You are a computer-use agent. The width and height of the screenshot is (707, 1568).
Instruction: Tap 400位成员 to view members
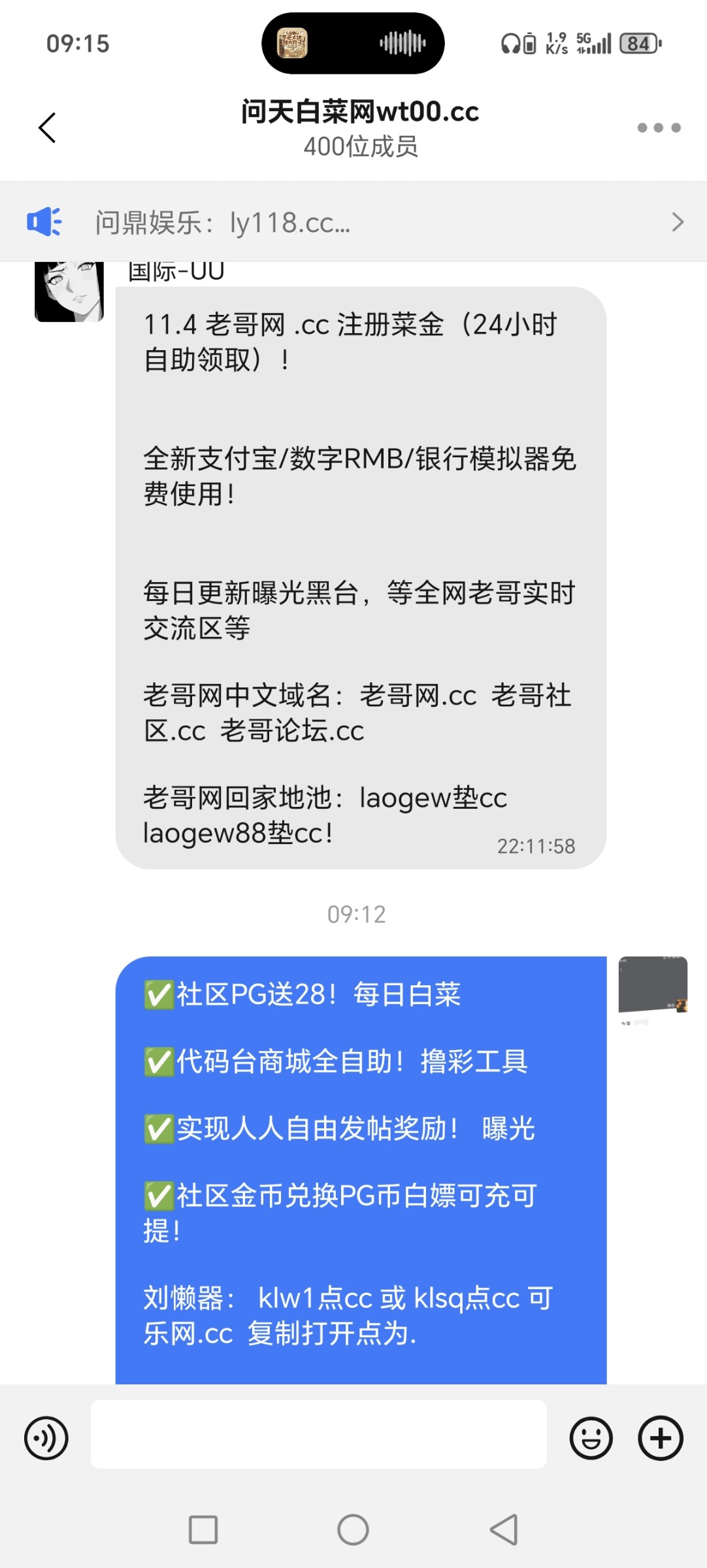click(361, 148)
